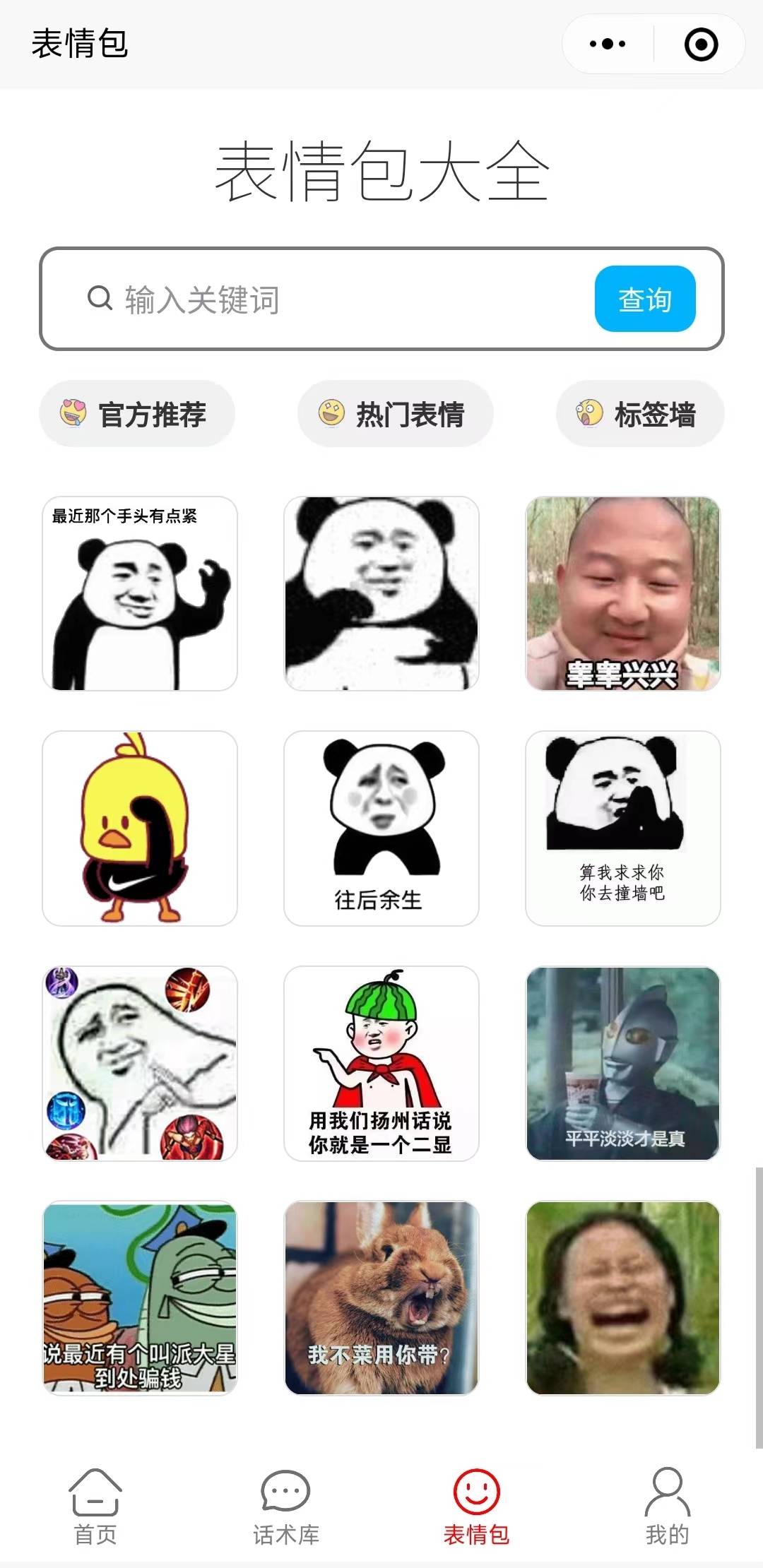The width and height of the screenshot is (763, 1568).
Task: Tap the blue 查询 button
Action: pyautogui.click(x=645, y=299)
